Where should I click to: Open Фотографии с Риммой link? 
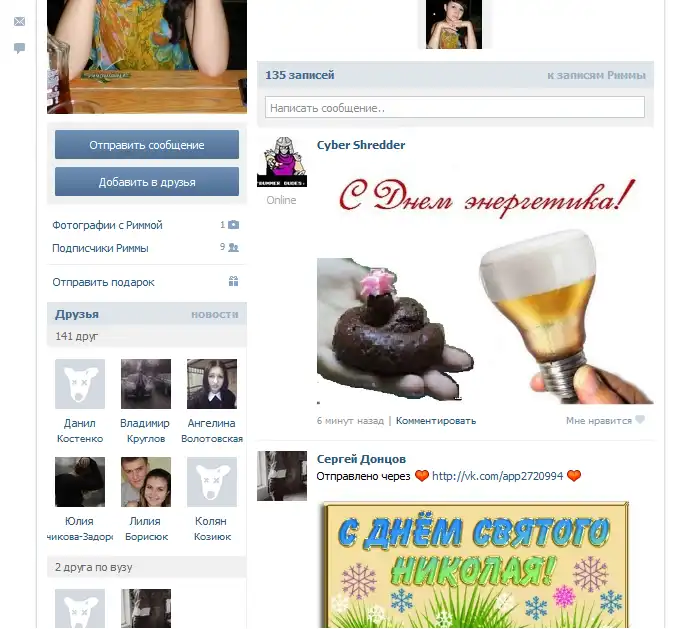point(107,225)
